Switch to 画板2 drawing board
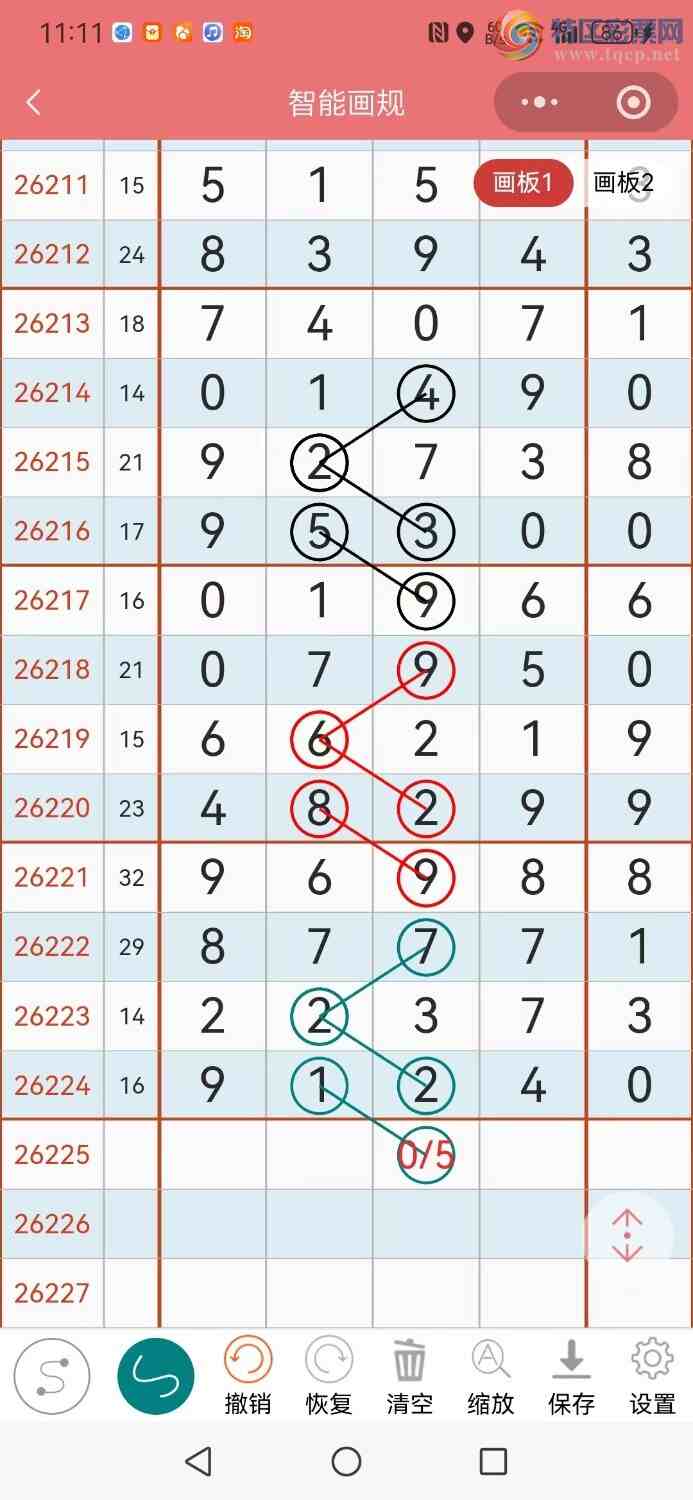 623,183
